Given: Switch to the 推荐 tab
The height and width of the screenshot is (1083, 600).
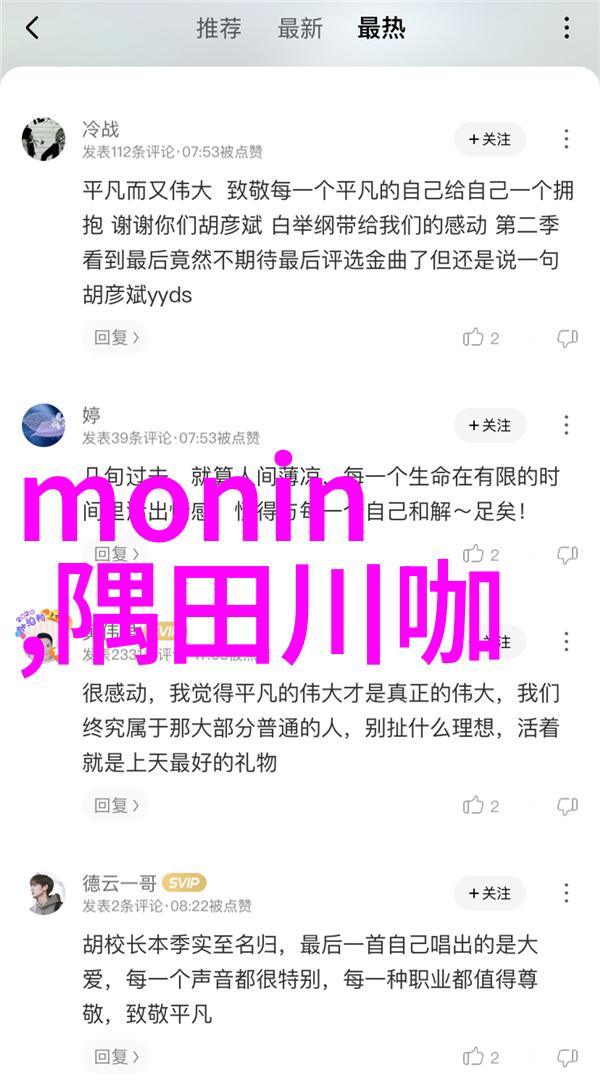Looking at the screenshot, I should (218, 28).
